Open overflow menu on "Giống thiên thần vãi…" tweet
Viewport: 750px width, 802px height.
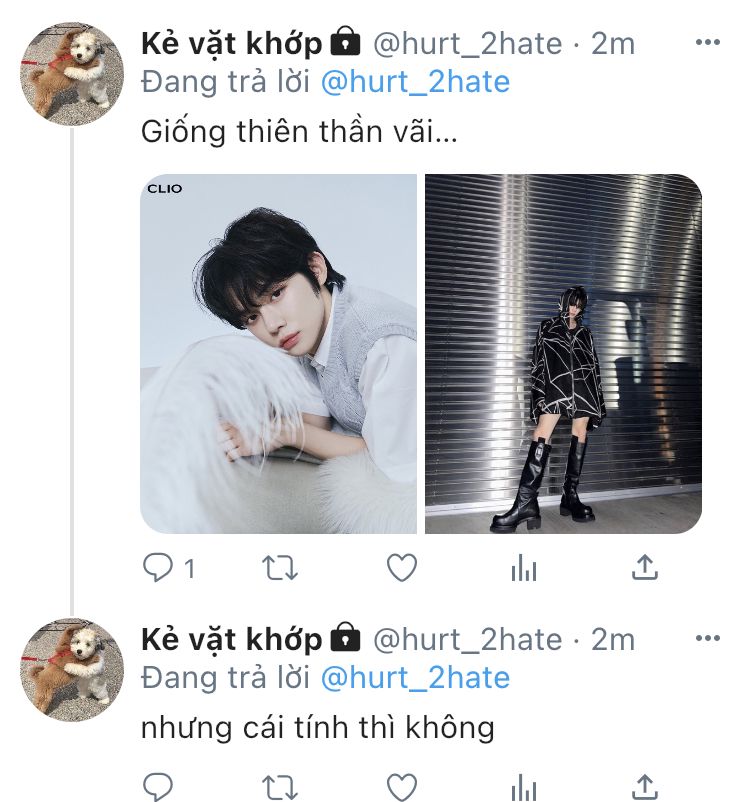coord(707,43)
